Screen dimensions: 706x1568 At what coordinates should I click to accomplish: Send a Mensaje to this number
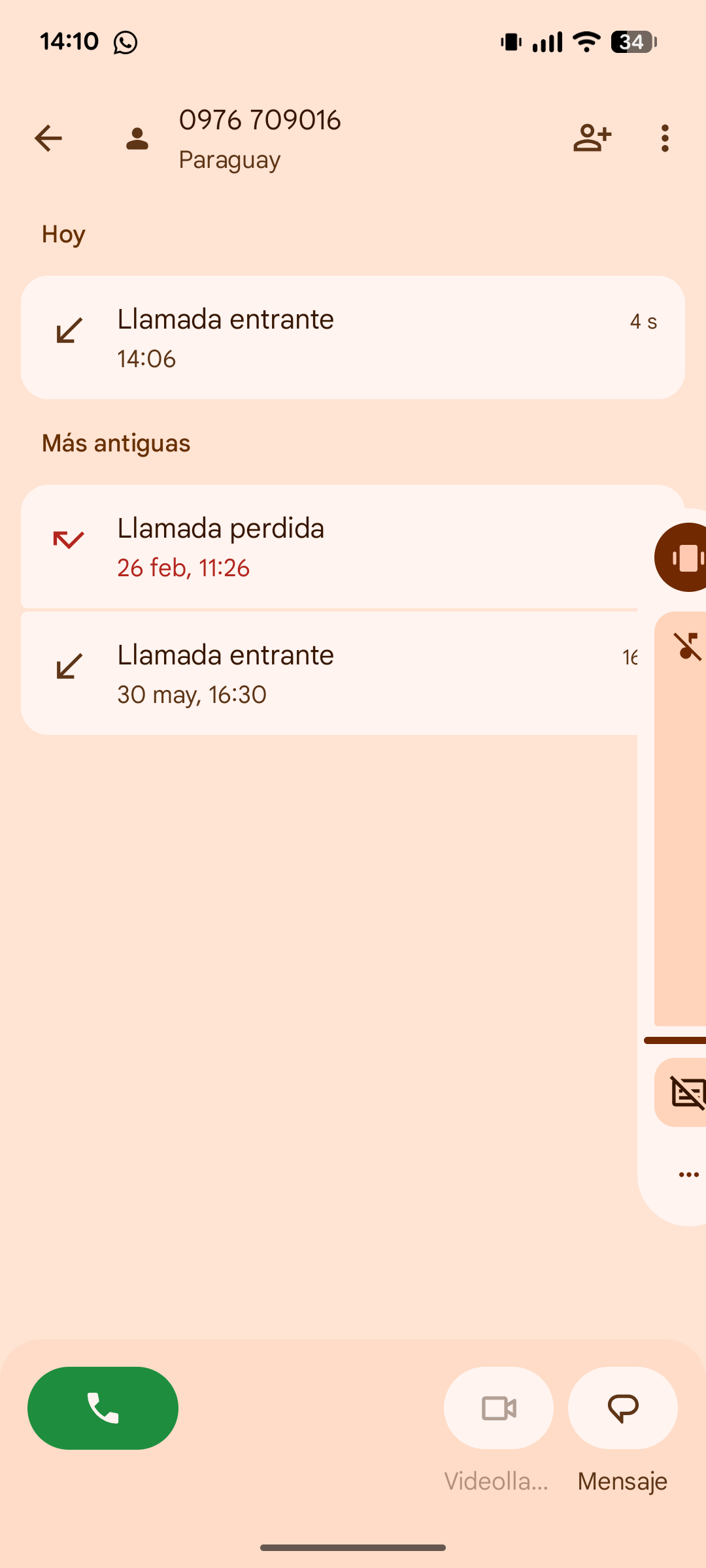click(x=622, y=1408)
